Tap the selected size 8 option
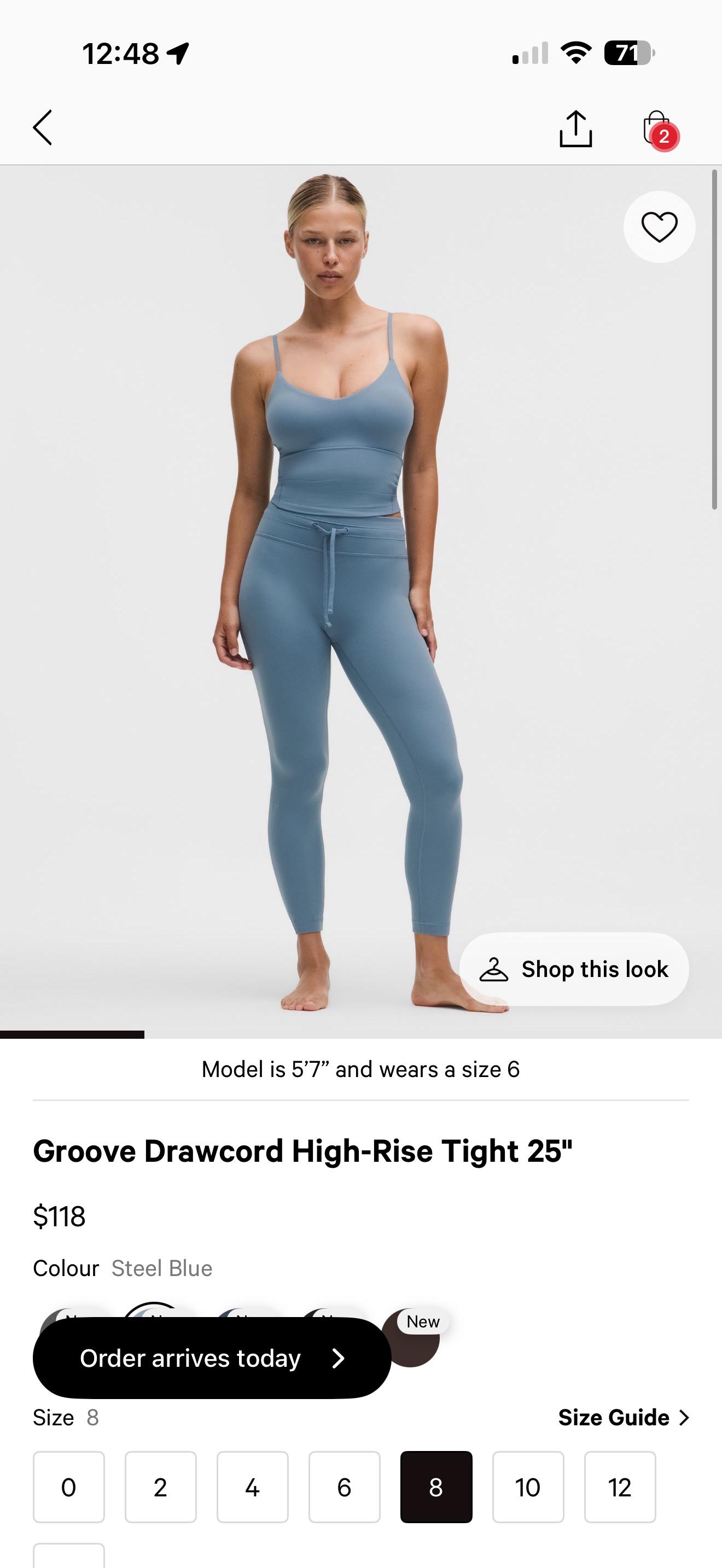 (436, 1487)
